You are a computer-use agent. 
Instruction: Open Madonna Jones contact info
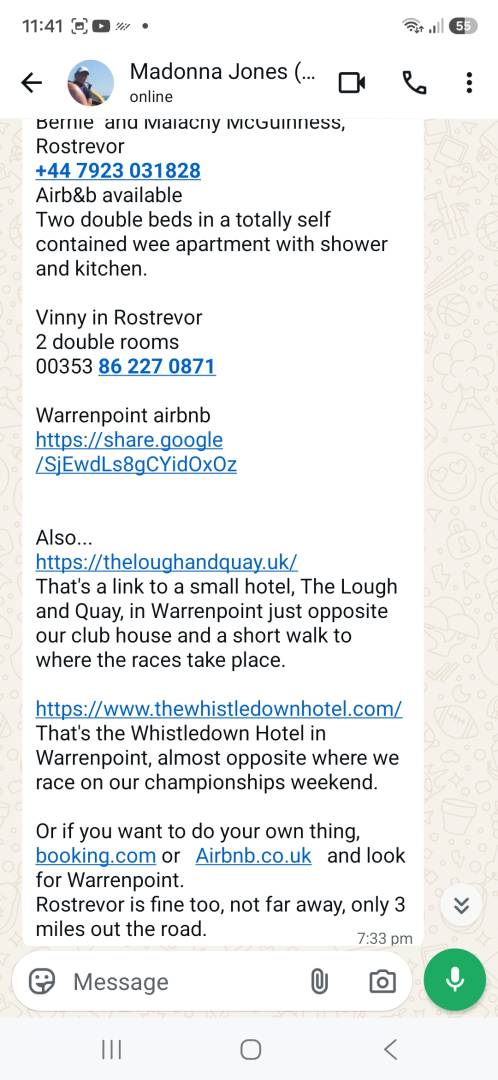pyautogui.click(x=222, y=83)
